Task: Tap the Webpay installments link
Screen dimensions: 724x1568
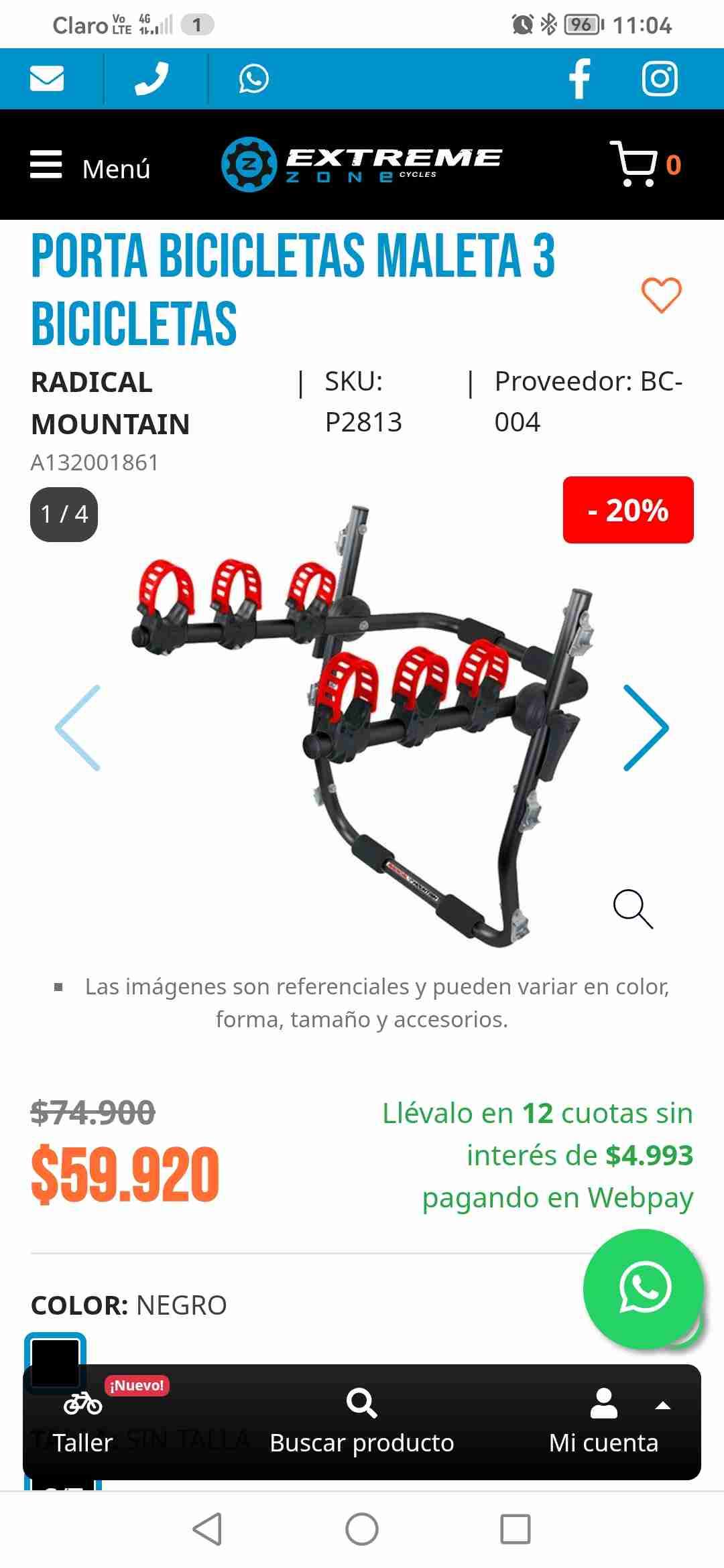Action: (x=557, y=1199)
